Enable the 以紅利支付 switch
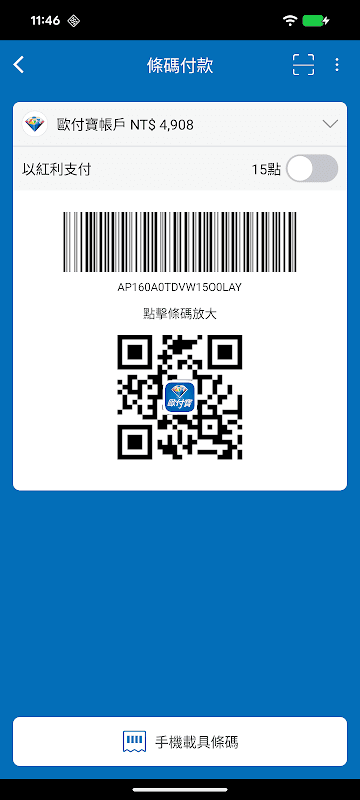This screenshot has width=360, height=800. (312, 169)
